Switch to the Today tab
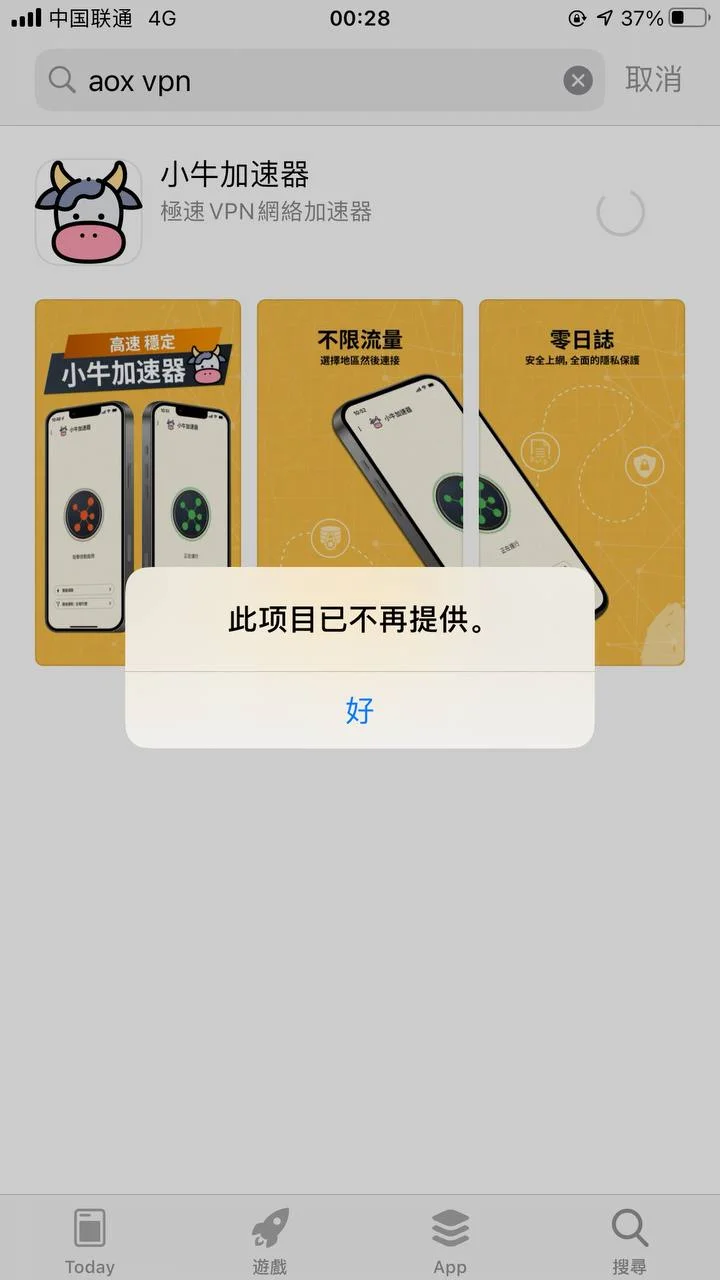 [90, 1240]
